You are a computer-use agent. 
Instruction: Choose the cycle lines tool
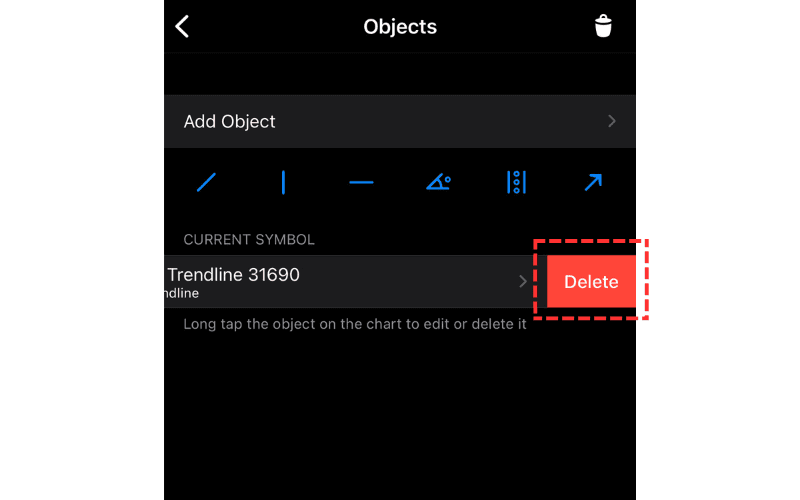click(516, 182)
